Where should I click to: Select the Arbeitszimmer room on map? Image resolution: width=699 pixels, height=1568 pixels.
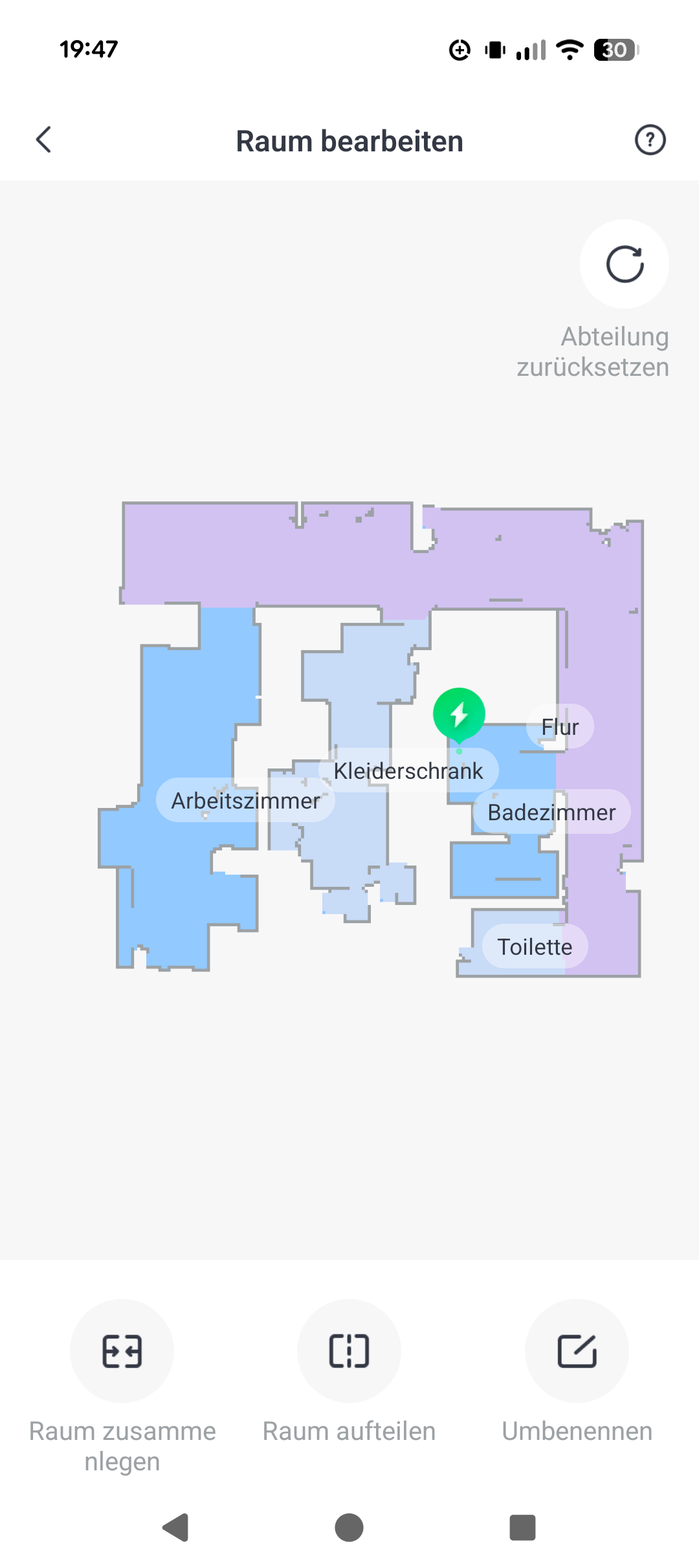coord(245,800)
